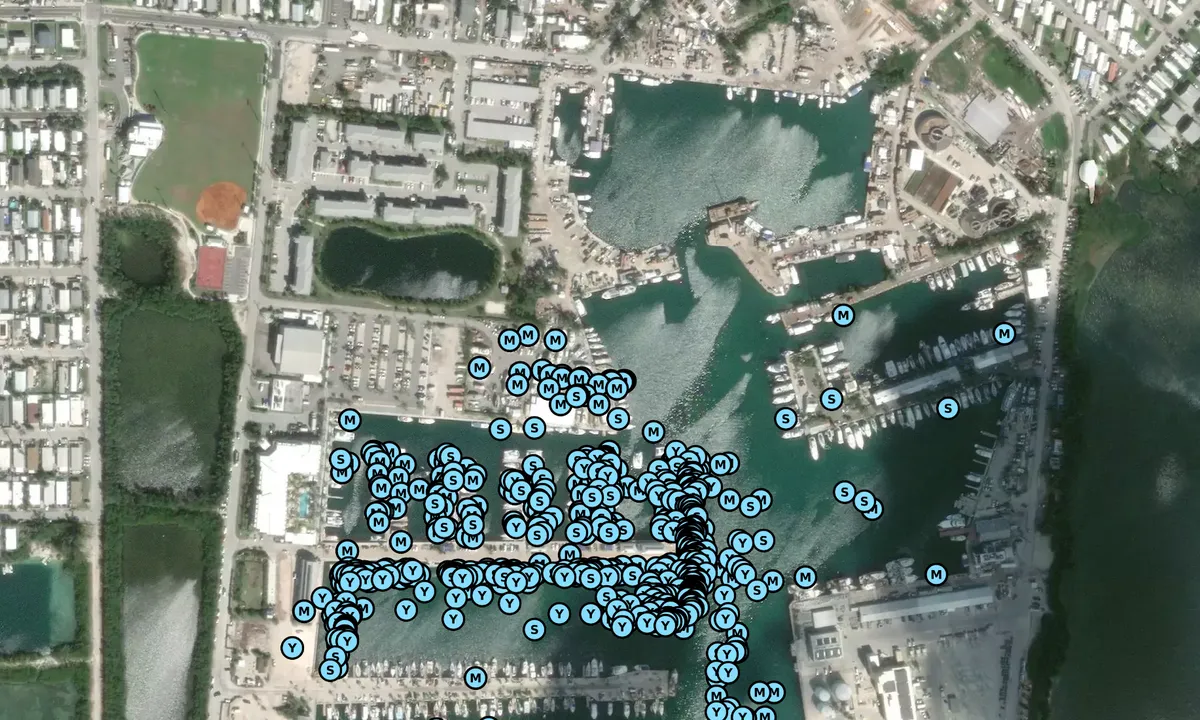Open the M marker below the southern boat row
This screenshot has width=1200, height=720.
tap(476, 678)
